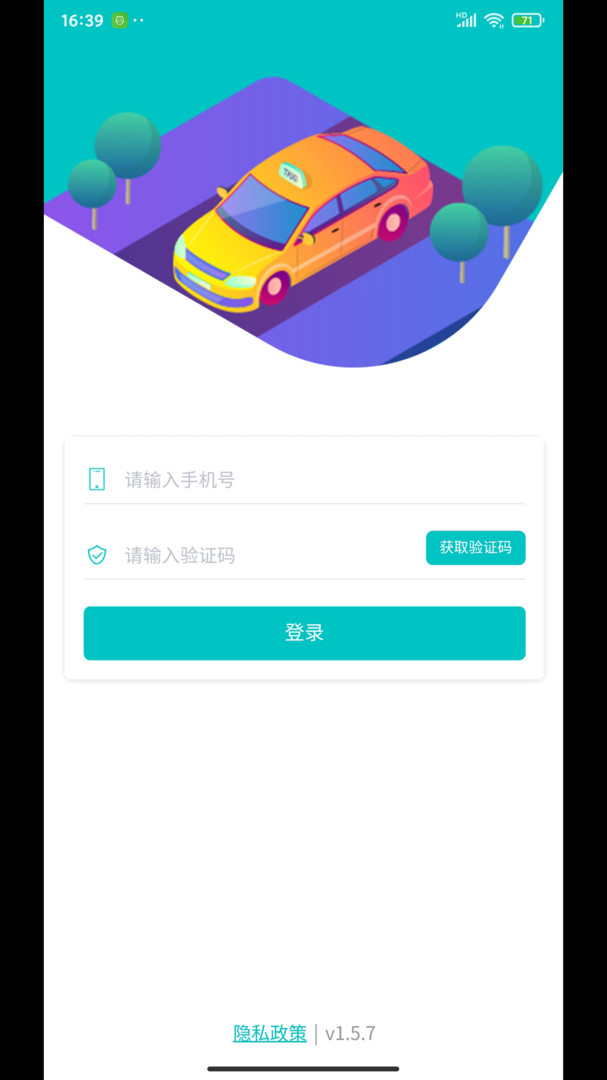Screen dimensions: 607x1080
Task: Tap the 登录 login button
Action: click(x=304, y=633)
